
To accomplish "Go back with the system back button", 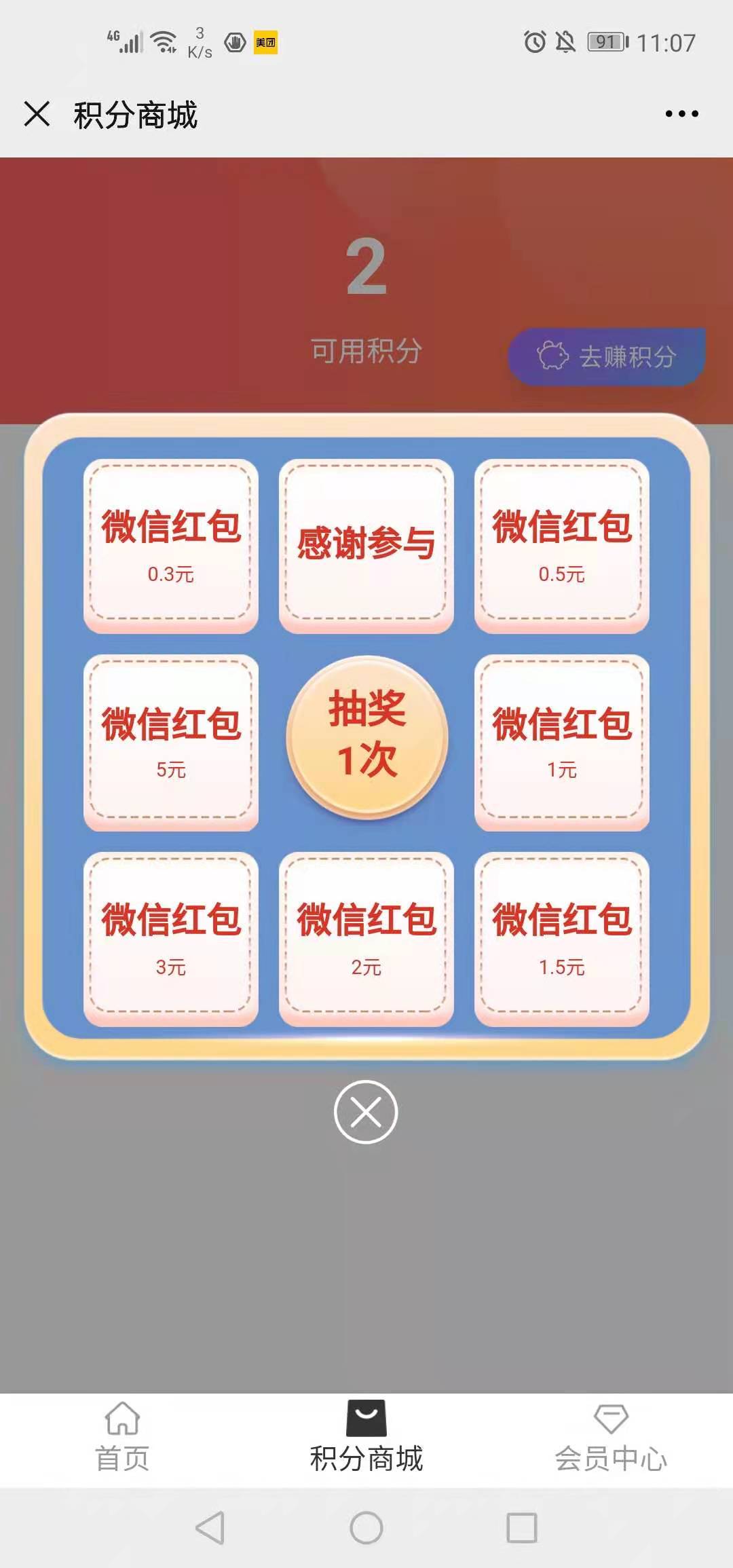I will 210,1529.
